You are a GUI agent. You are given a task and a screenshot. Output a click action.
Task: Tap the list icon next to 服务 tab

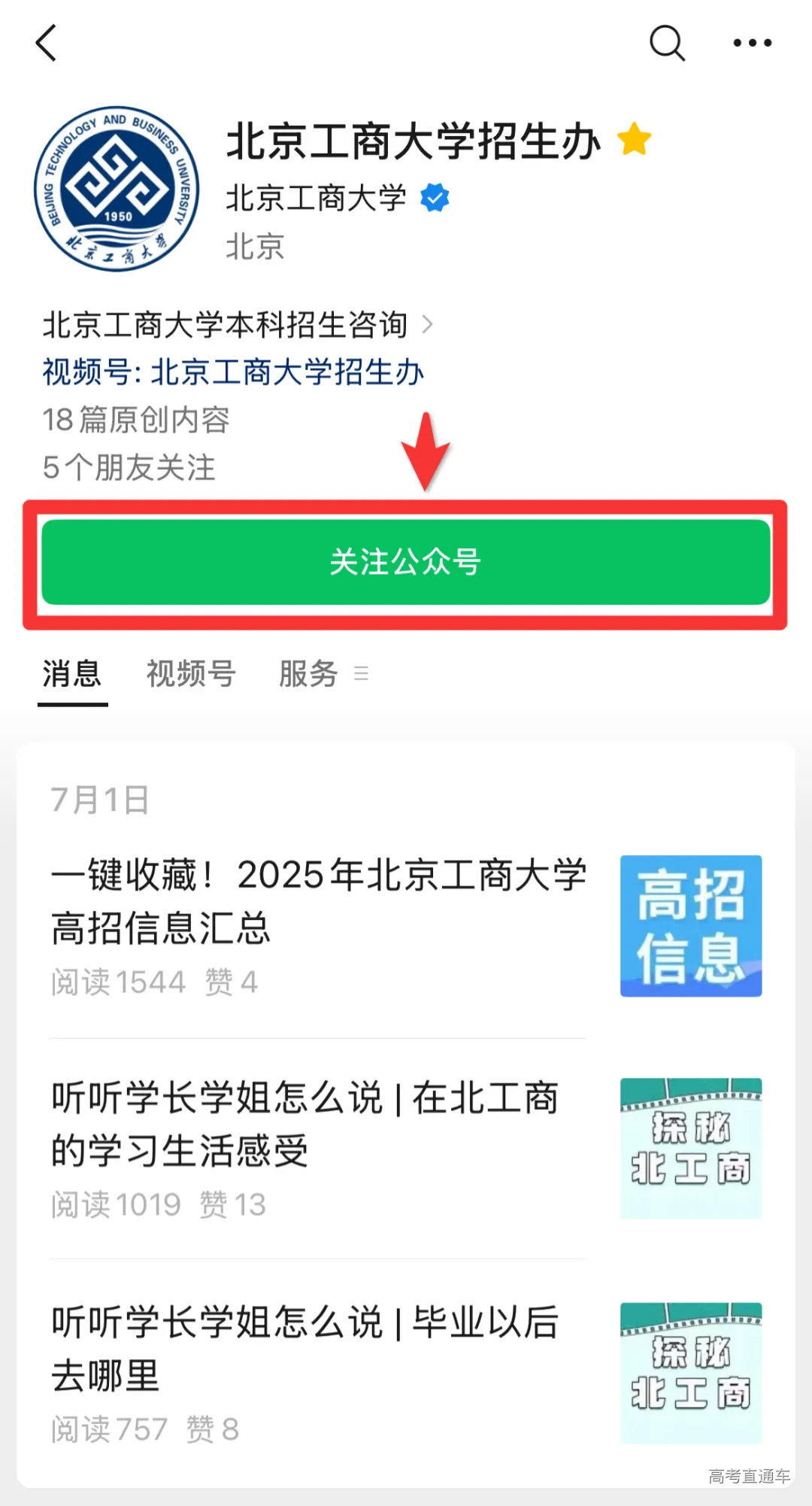tap(362, 675)
